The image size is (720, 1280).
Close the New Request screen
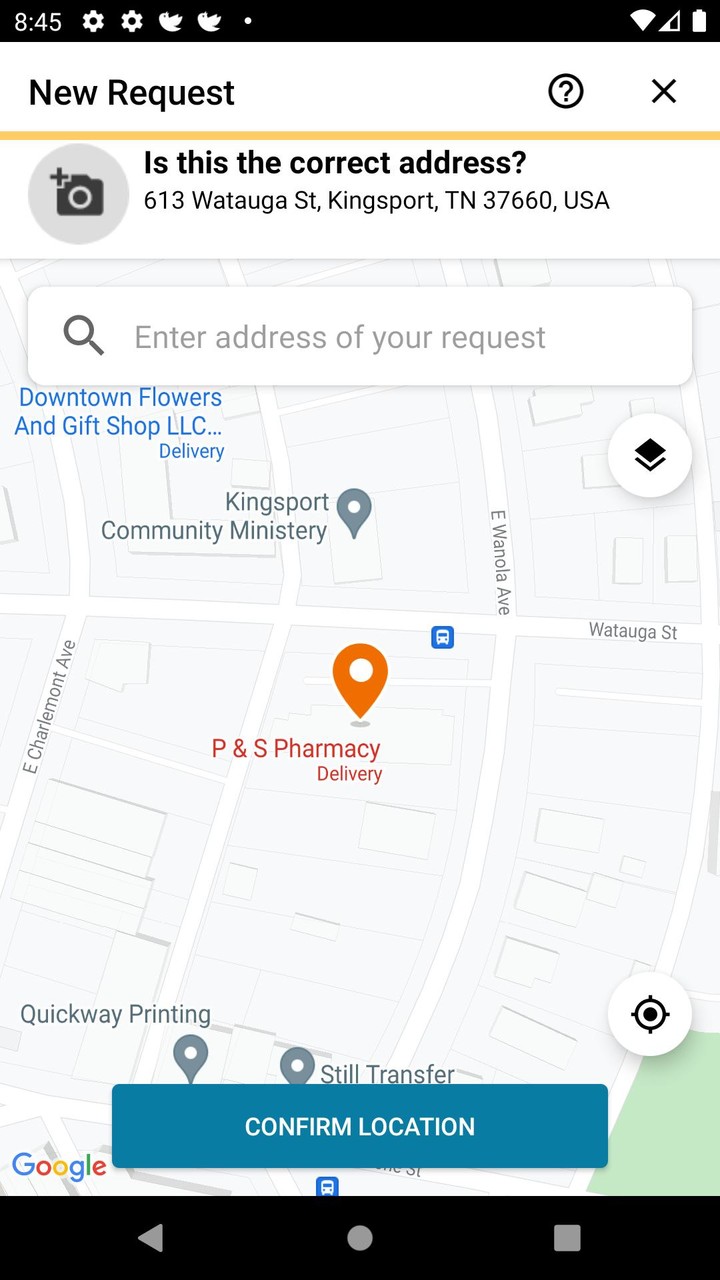point(664,92)
